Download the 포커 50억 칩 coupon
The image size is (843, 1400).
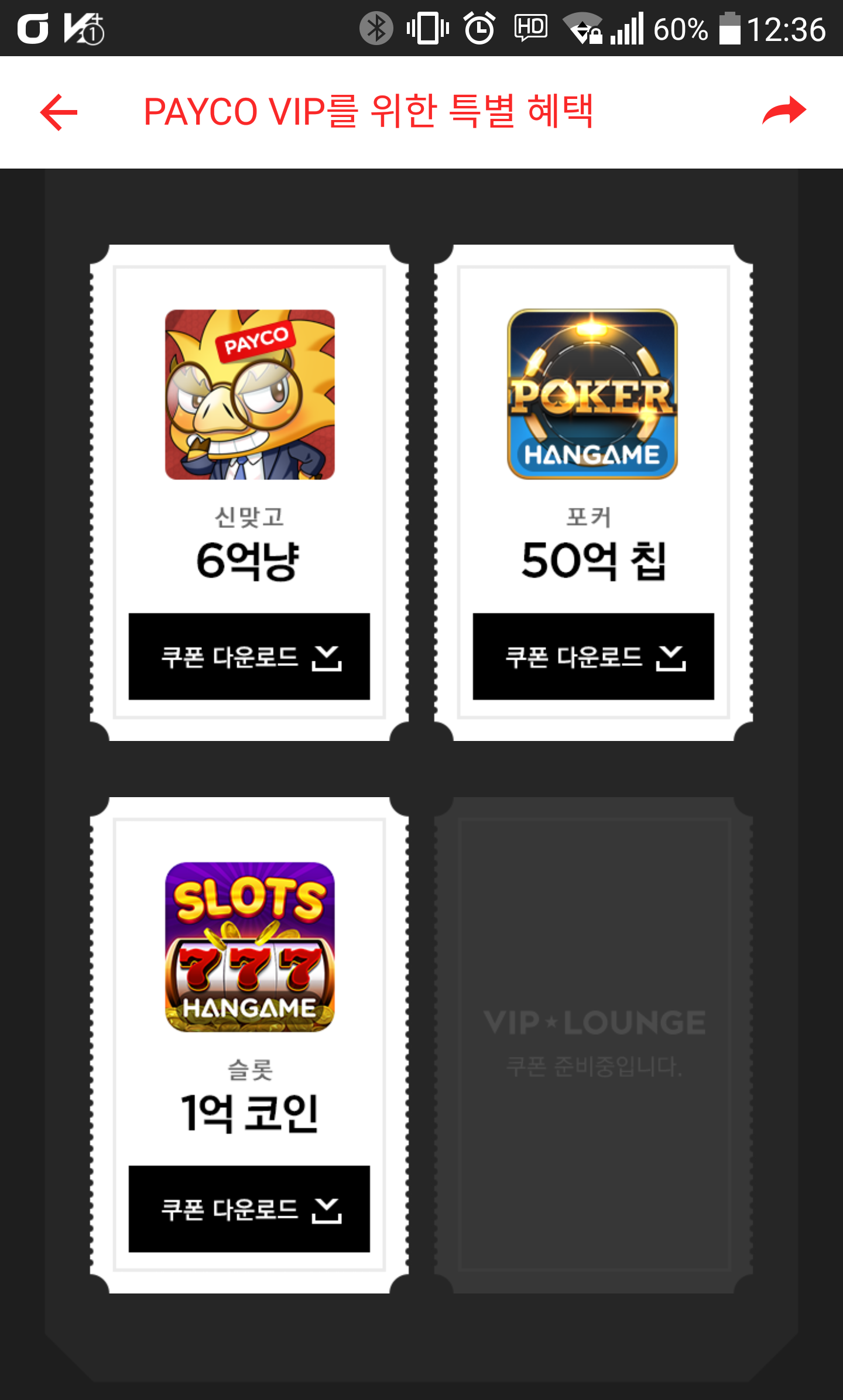click(593, 656)
